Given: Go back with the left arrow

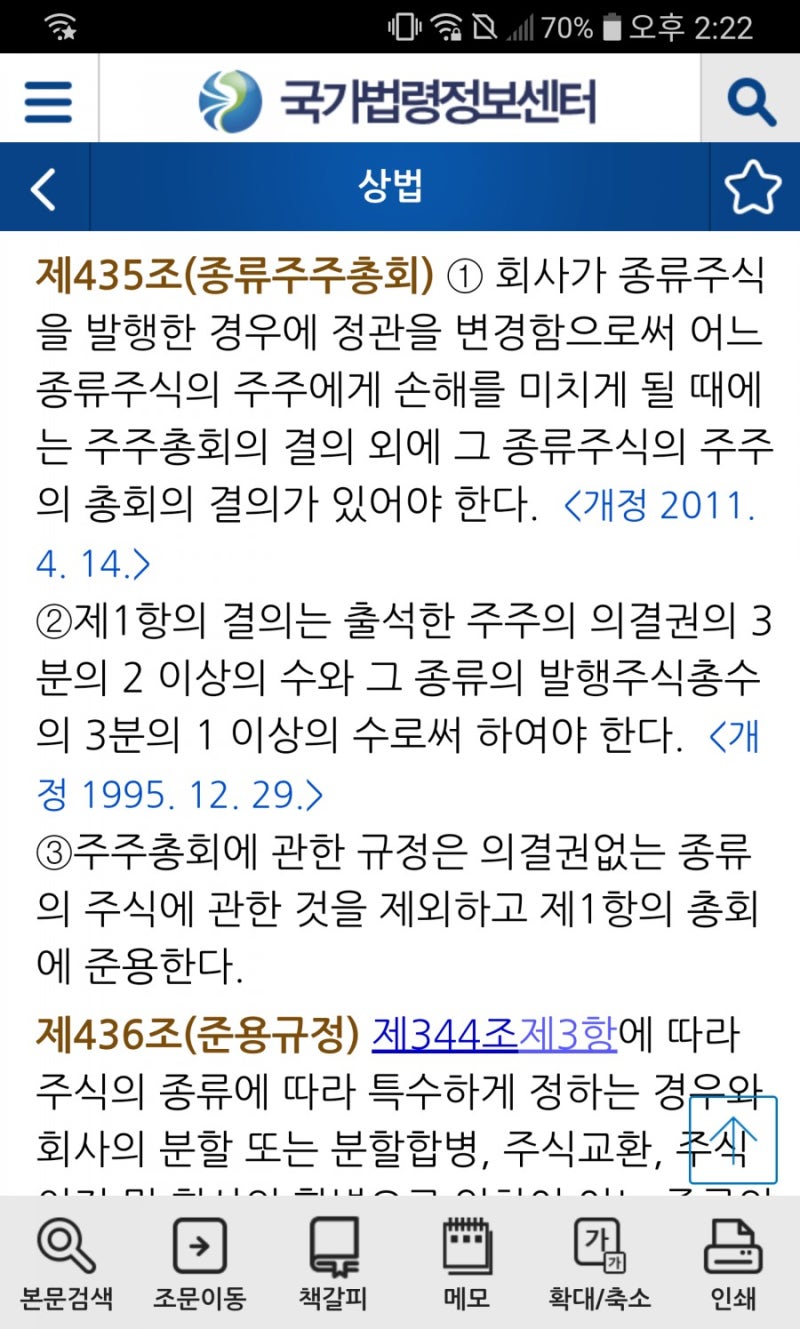Looking at the screenshot, I should (x=43, y=188).
